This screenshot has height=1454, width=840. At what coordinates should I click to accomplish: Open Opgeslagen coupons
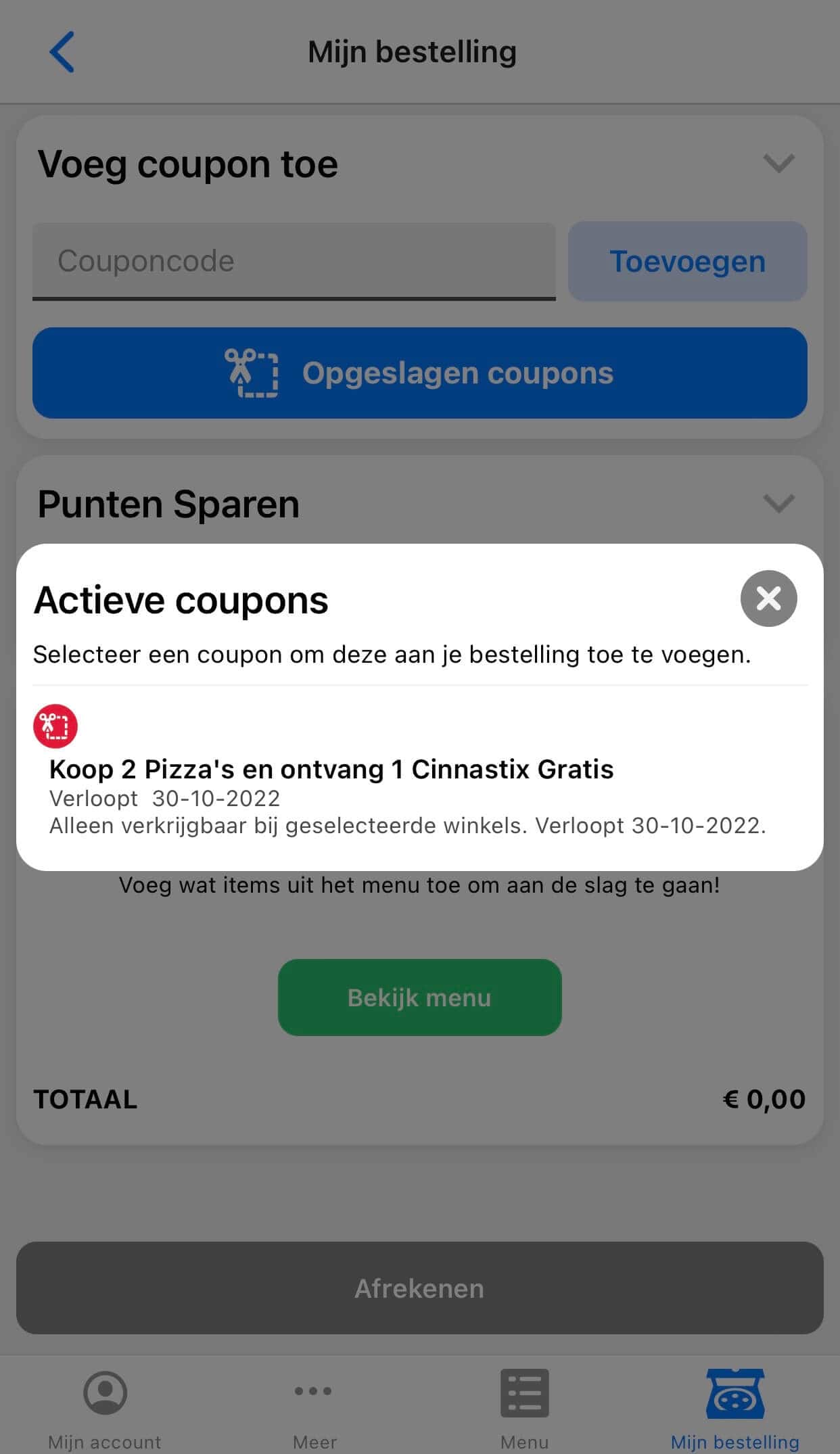pos(419,373)
